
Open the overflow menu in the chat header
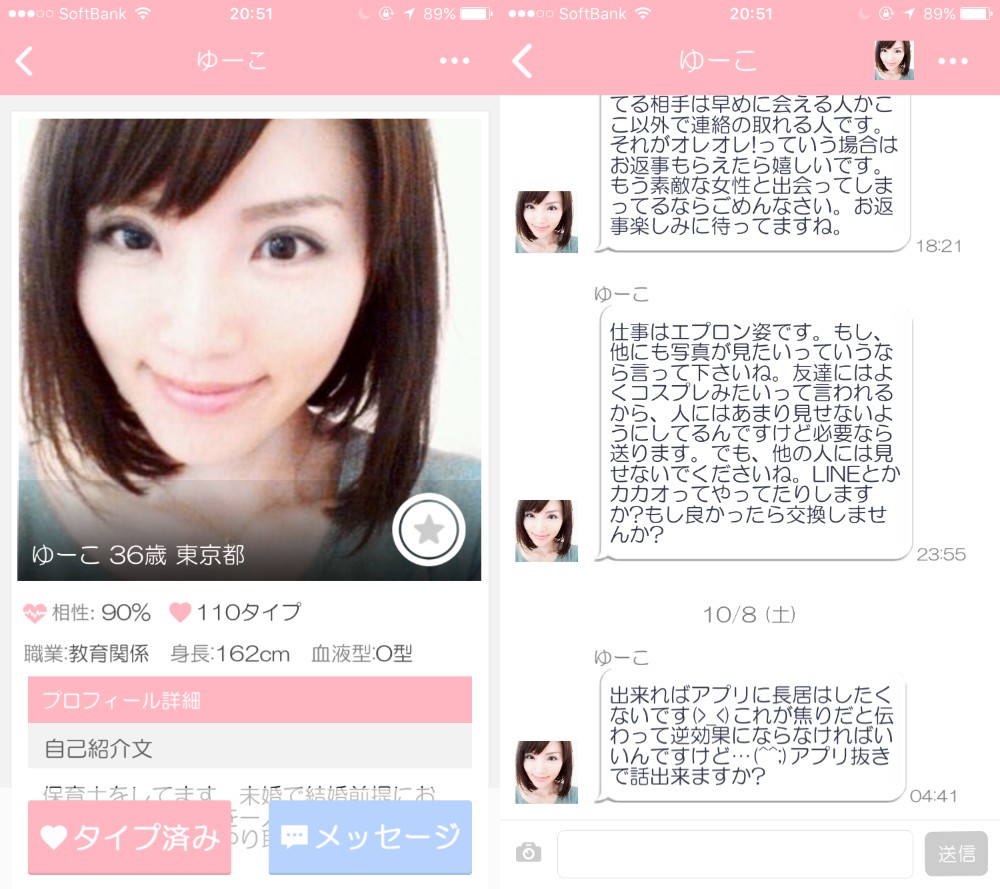[953, 61]
